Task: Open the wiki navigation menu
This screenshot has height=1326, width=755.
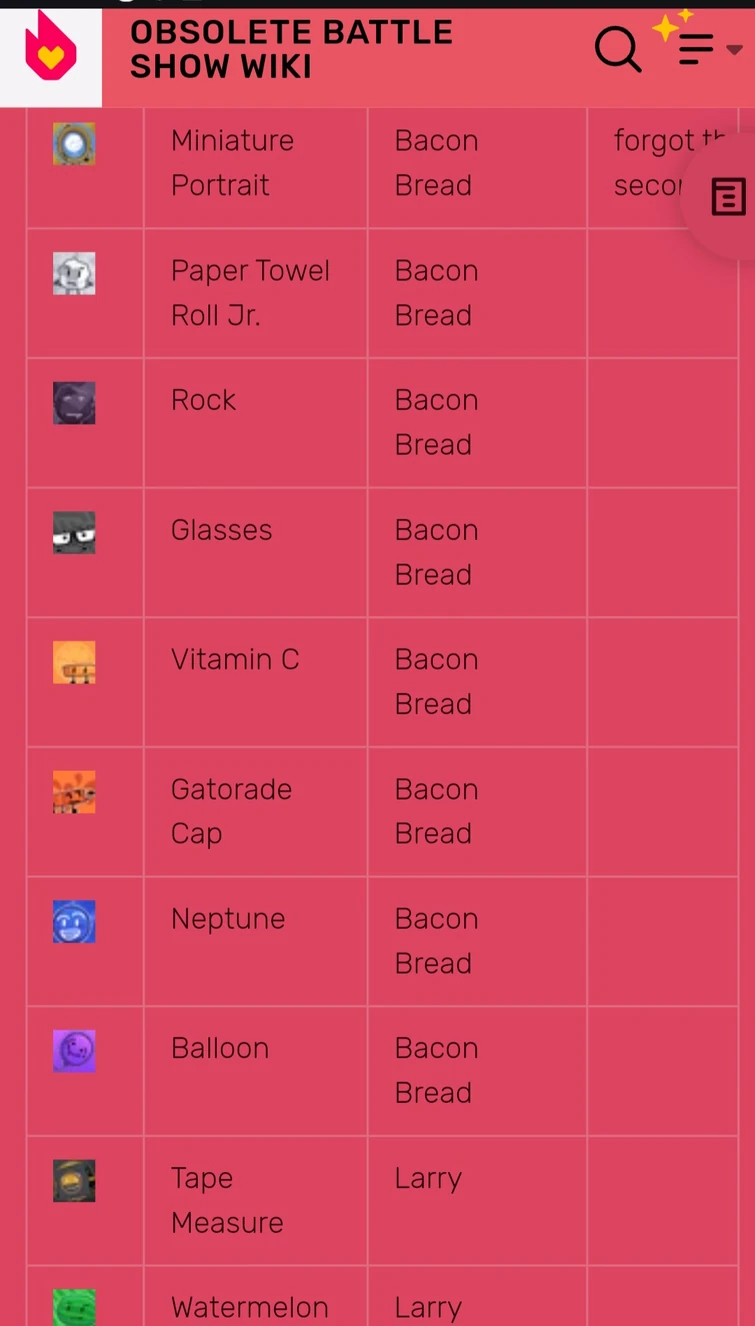Action: click(697, 49)
